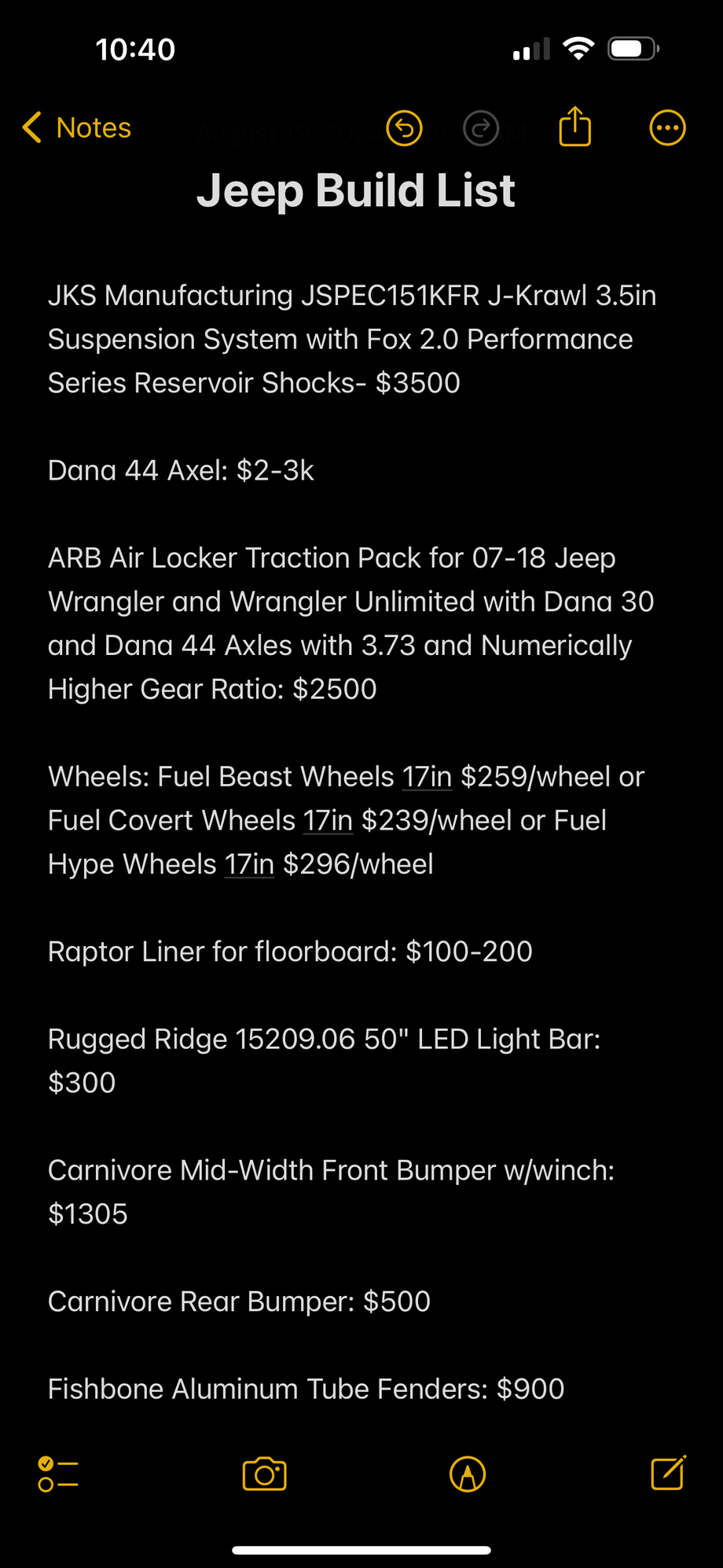This screenshot has height=1568, width=723.
Task: Add a checklist to the note
Action: coord(58,1474)
